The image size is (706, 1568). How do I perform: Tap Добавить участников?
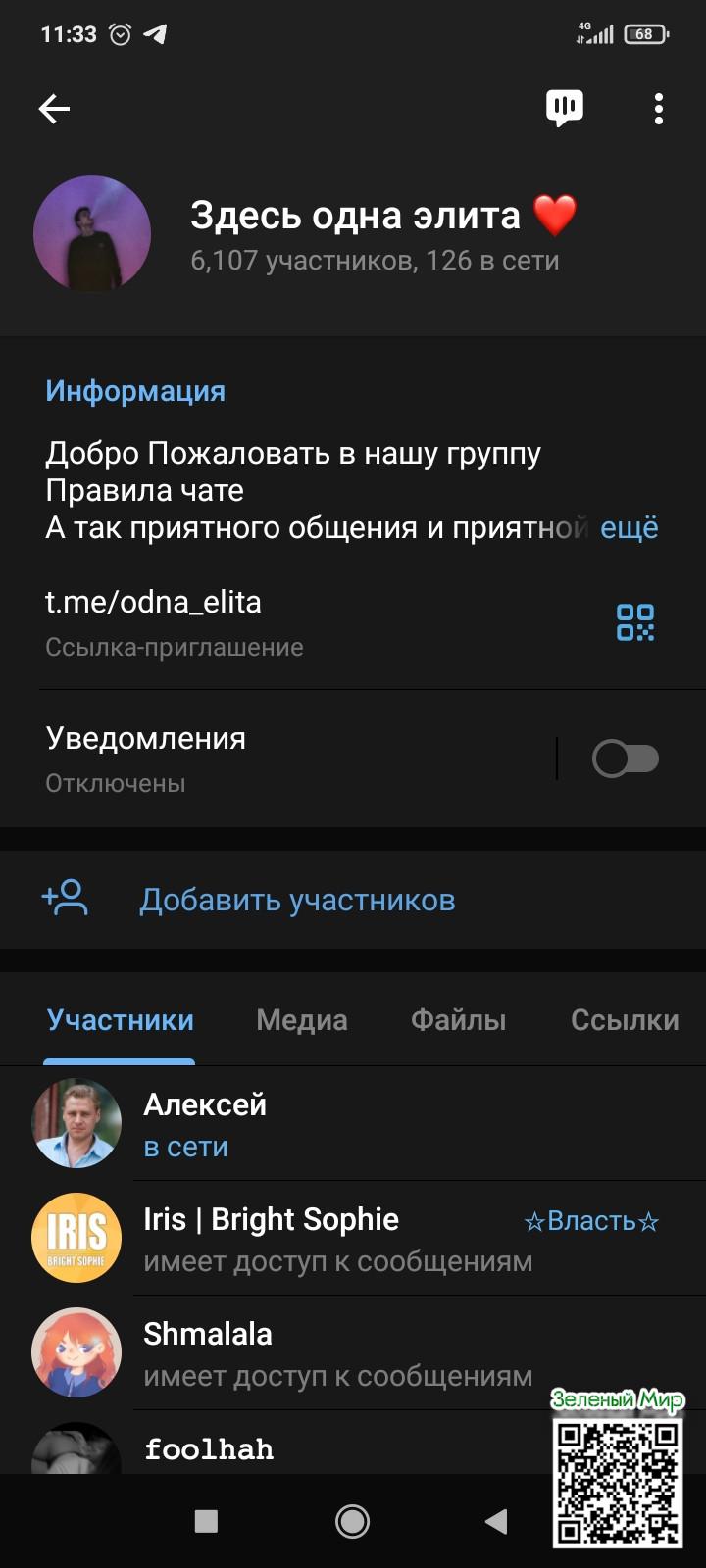(x=296, y=900)
